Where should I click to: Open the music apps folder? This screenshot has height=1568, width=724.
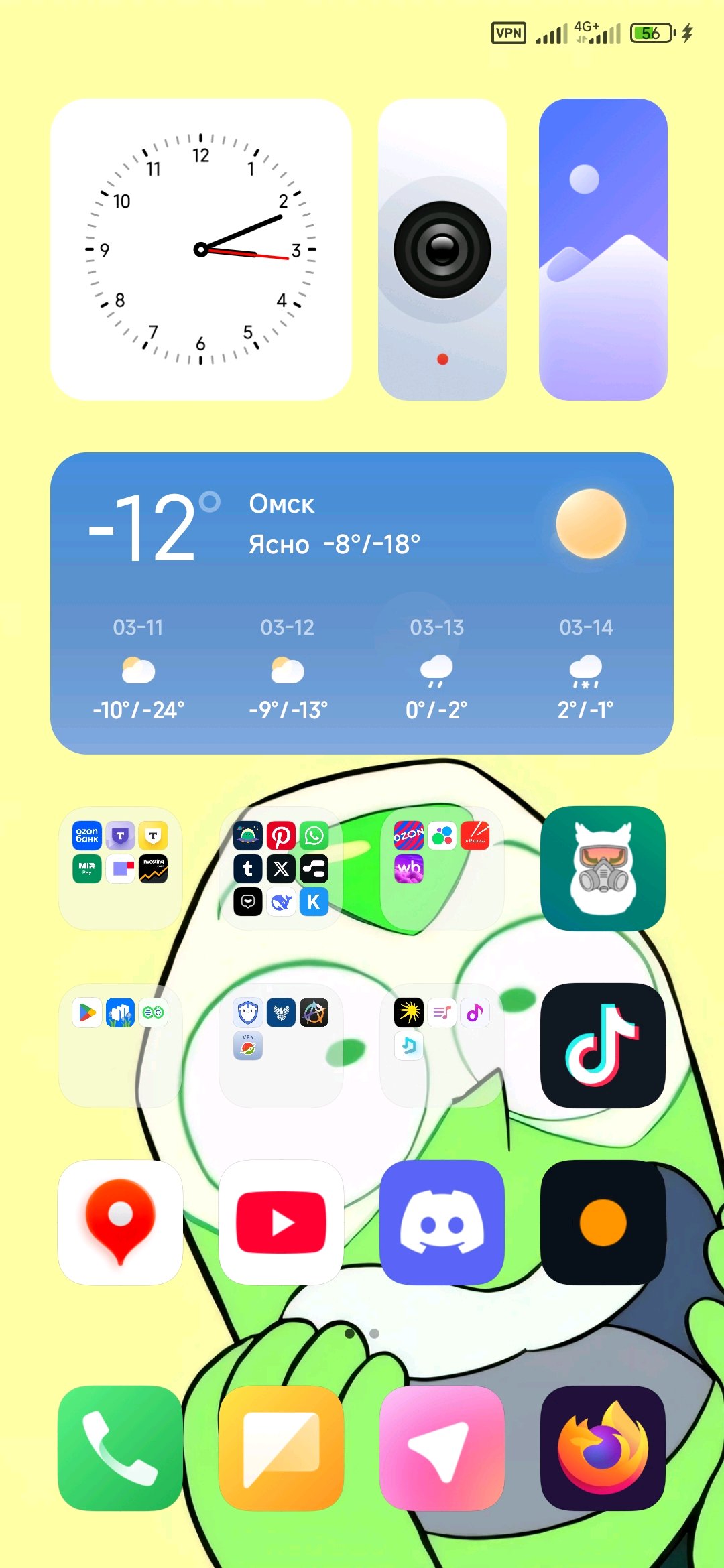click(x=442, y=1045)
